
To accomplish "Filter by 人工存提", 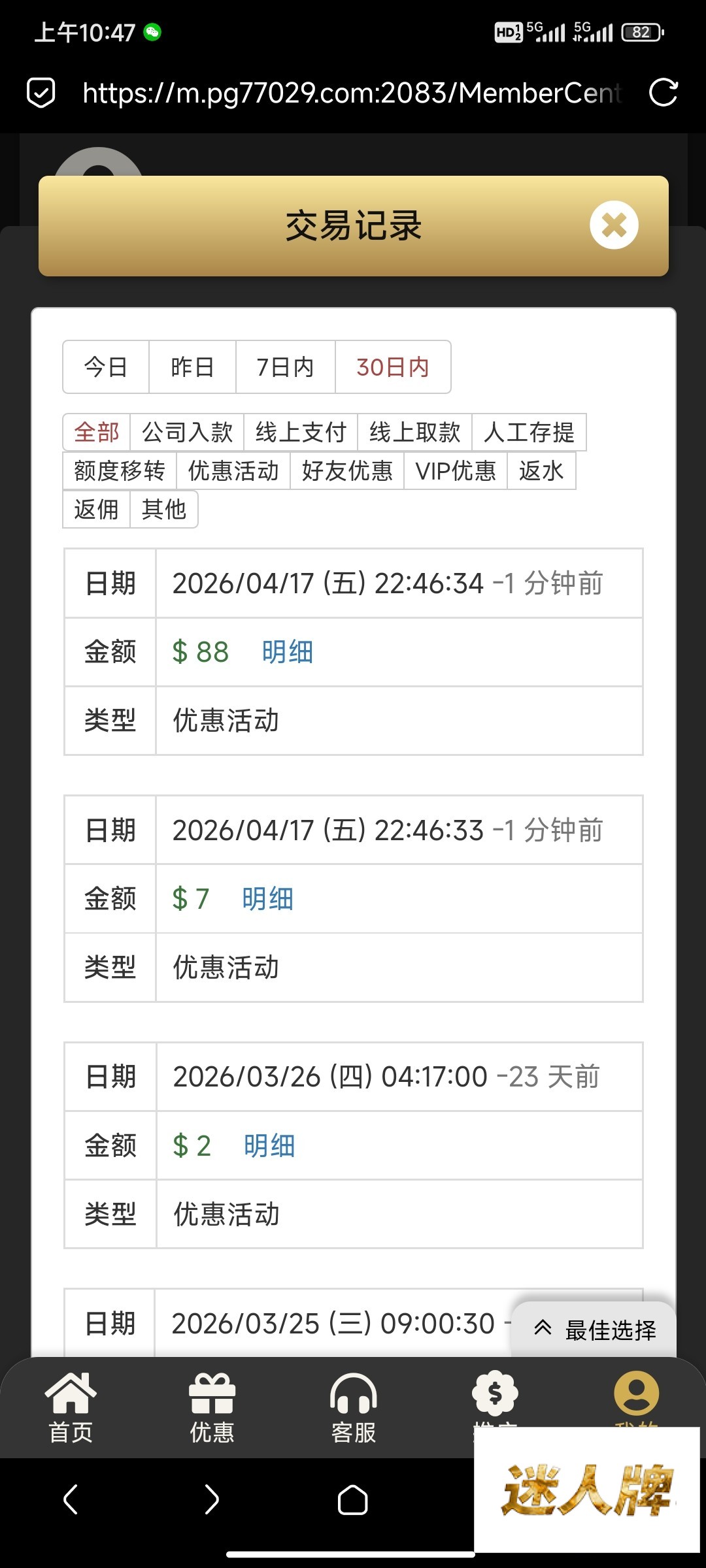I will click(x=529, y=433).
